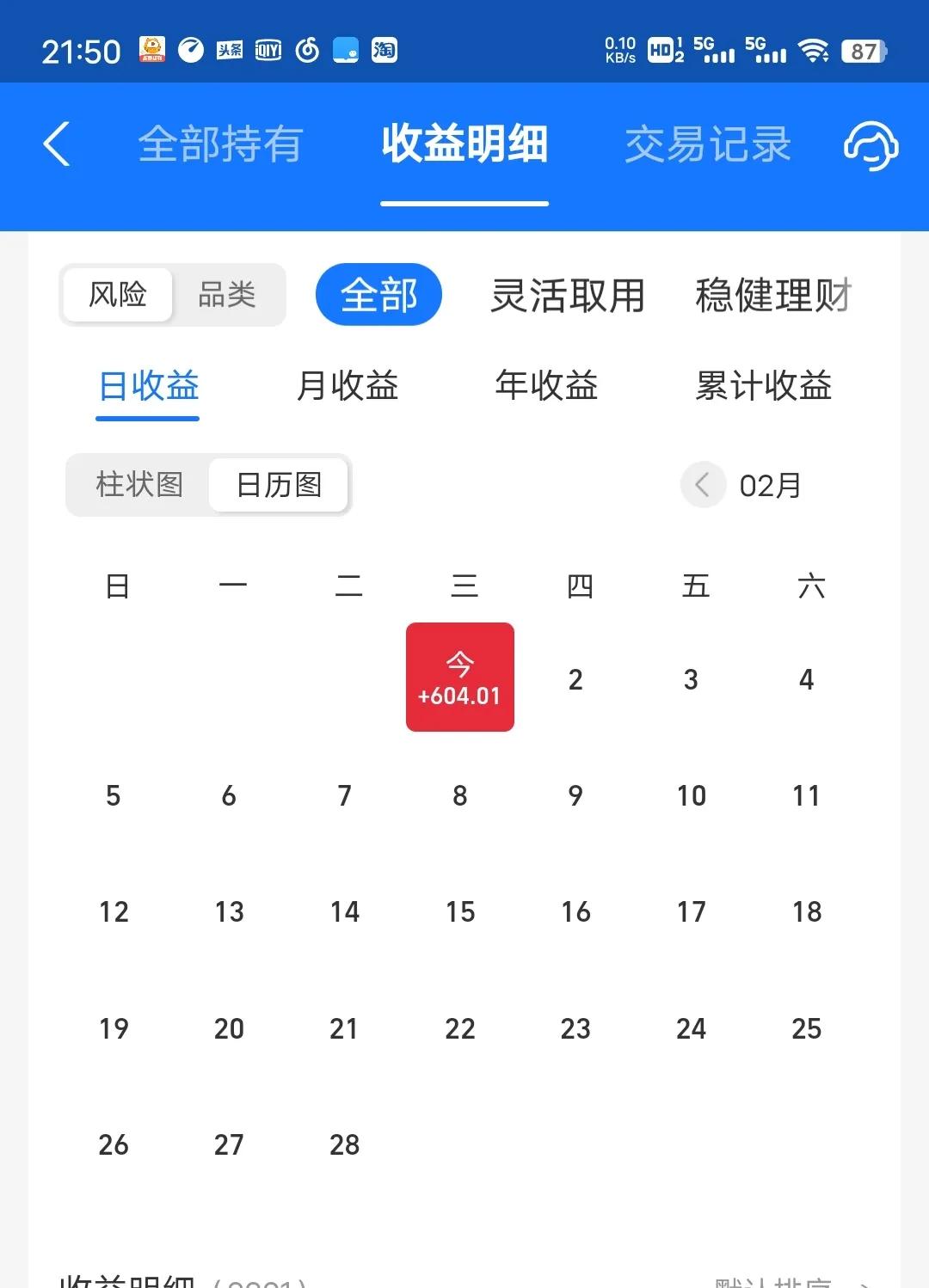The image size is (929, 1288).
Task: Switch grouping to 品类
Action: [227, 295]
